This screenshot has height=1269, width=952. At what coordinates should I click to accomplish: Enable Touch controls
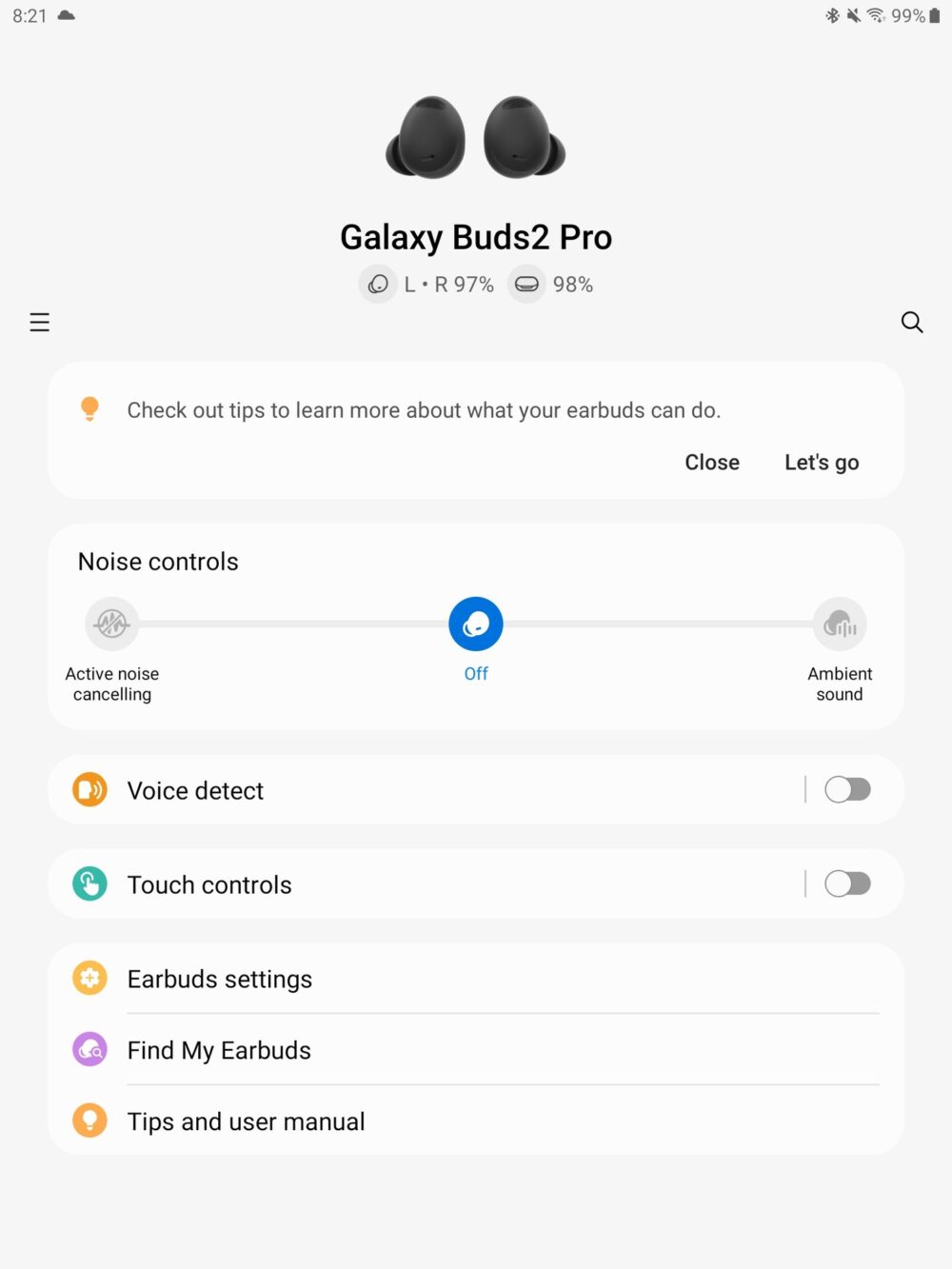(847, 883)
